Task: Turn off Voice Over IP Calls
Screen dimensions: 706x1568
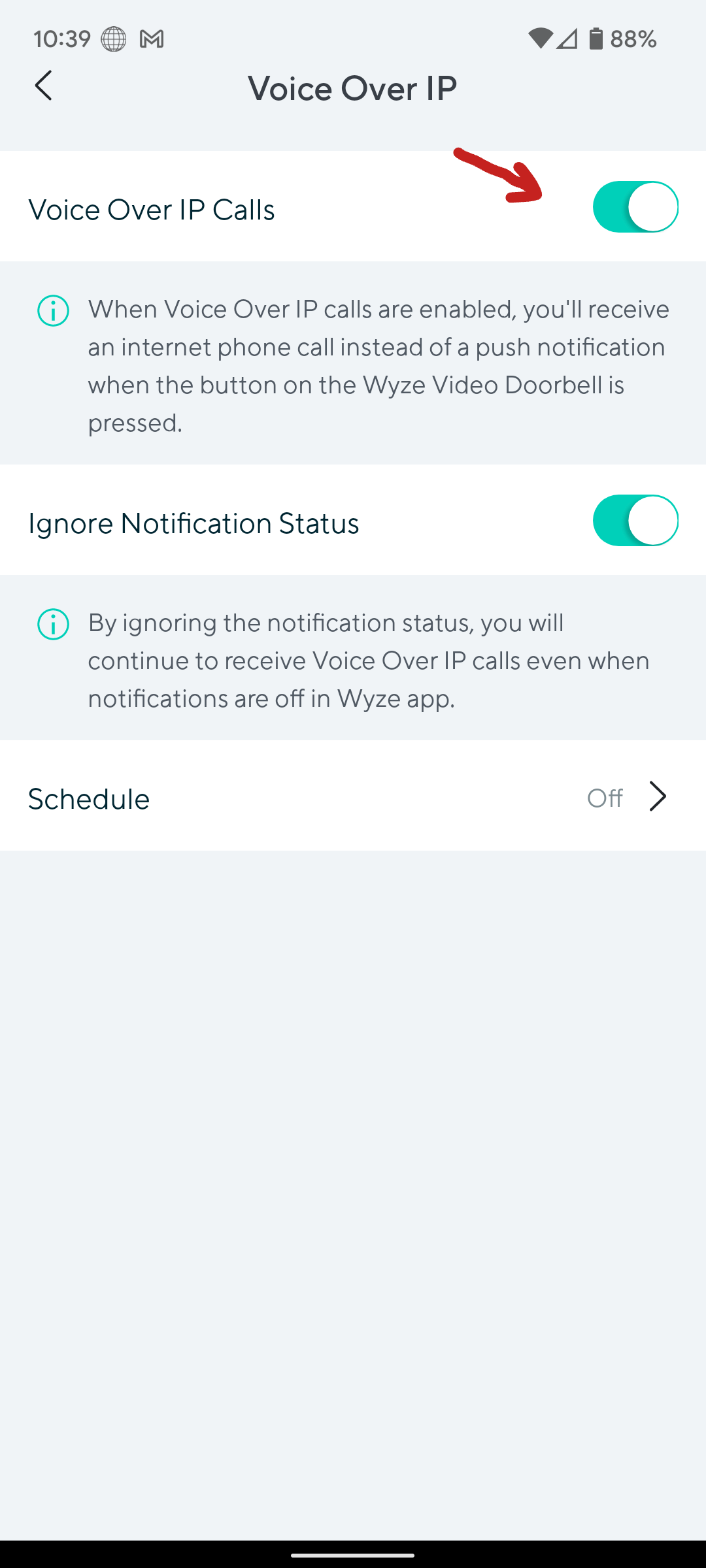Action: [x=635, y=207]
